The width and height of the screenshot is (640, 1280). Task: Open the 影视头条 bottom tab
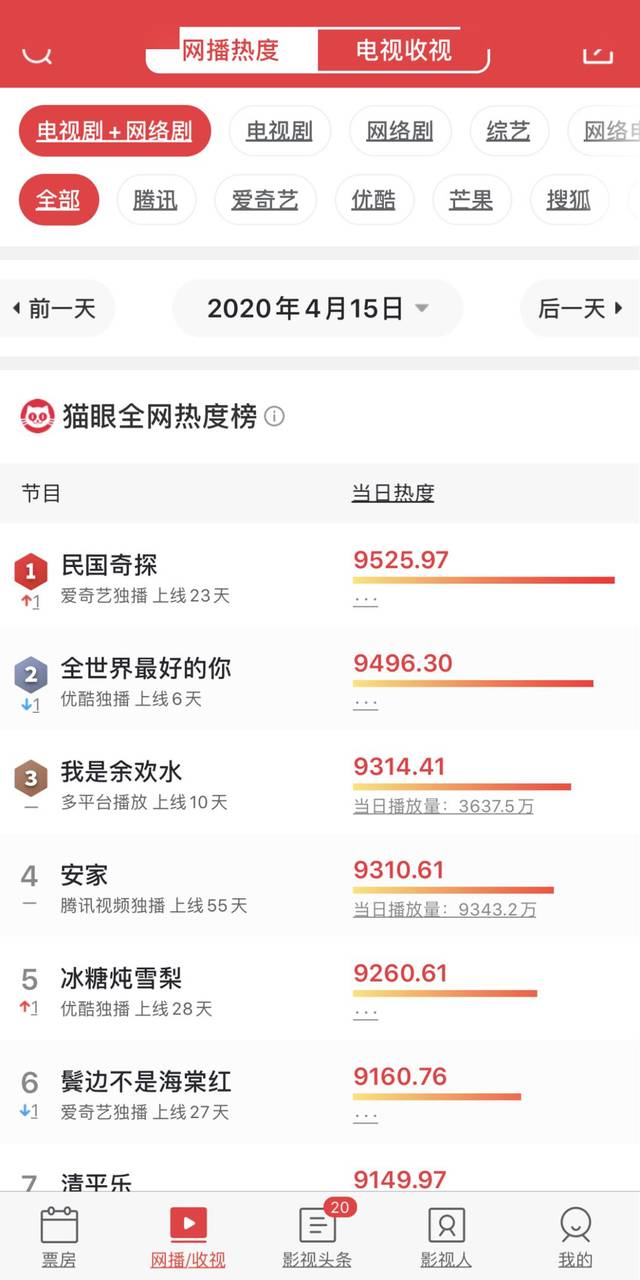point(317,1237)
